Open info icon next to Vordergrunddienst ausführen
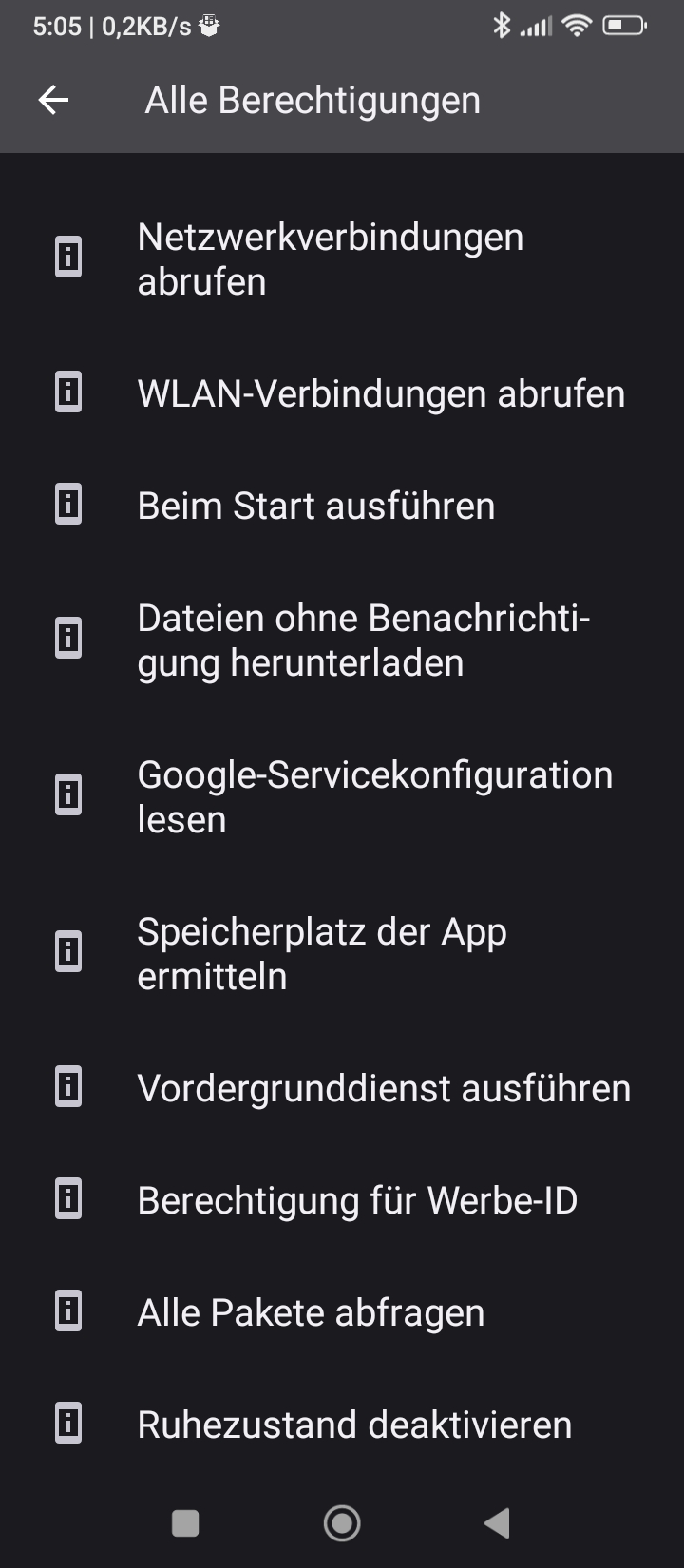Viewport: 684px width, 1568px height. (x=66, y=1086)
